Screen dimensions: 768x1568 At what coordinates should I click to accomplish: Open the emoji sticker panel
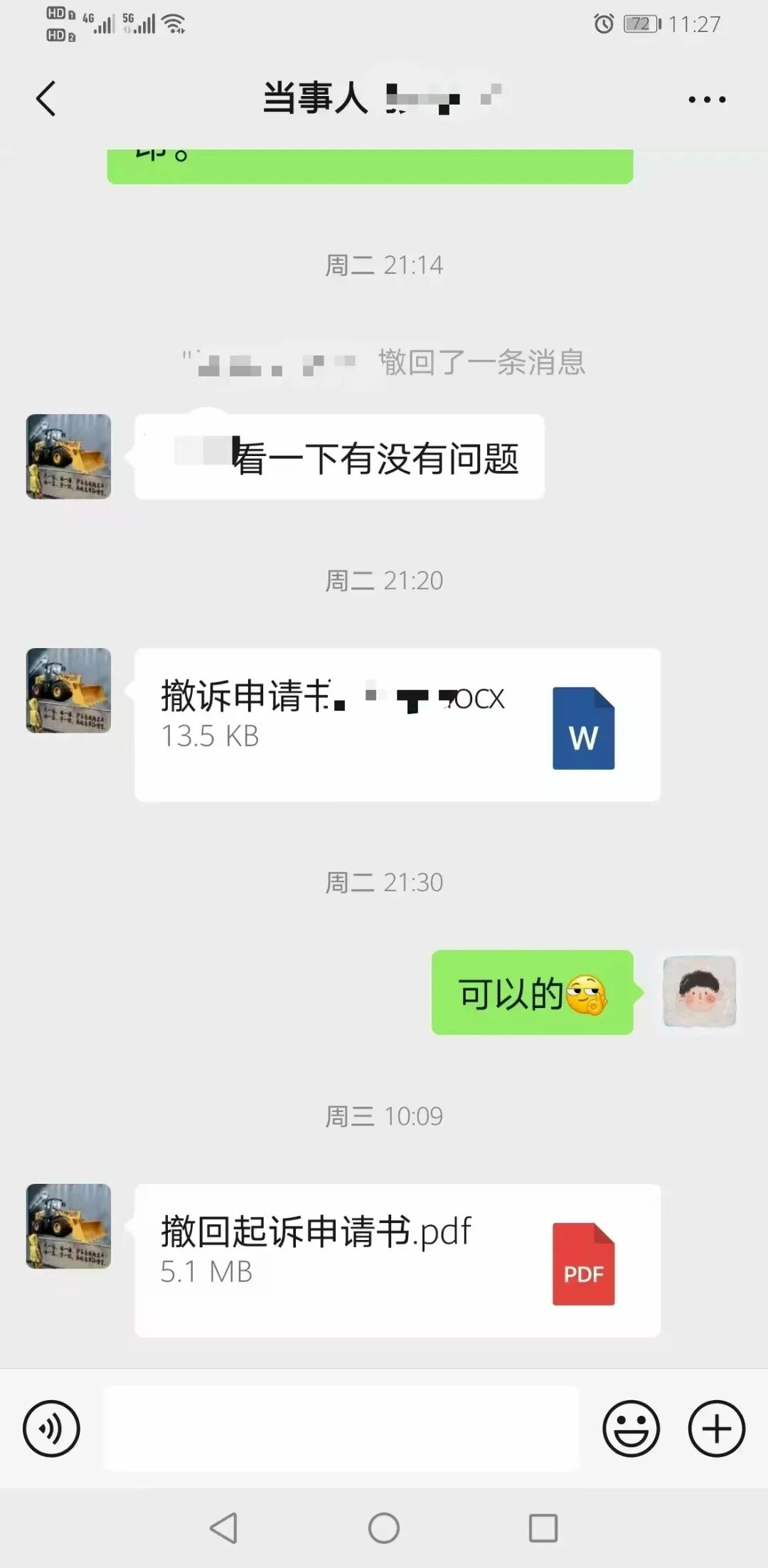631,1428
